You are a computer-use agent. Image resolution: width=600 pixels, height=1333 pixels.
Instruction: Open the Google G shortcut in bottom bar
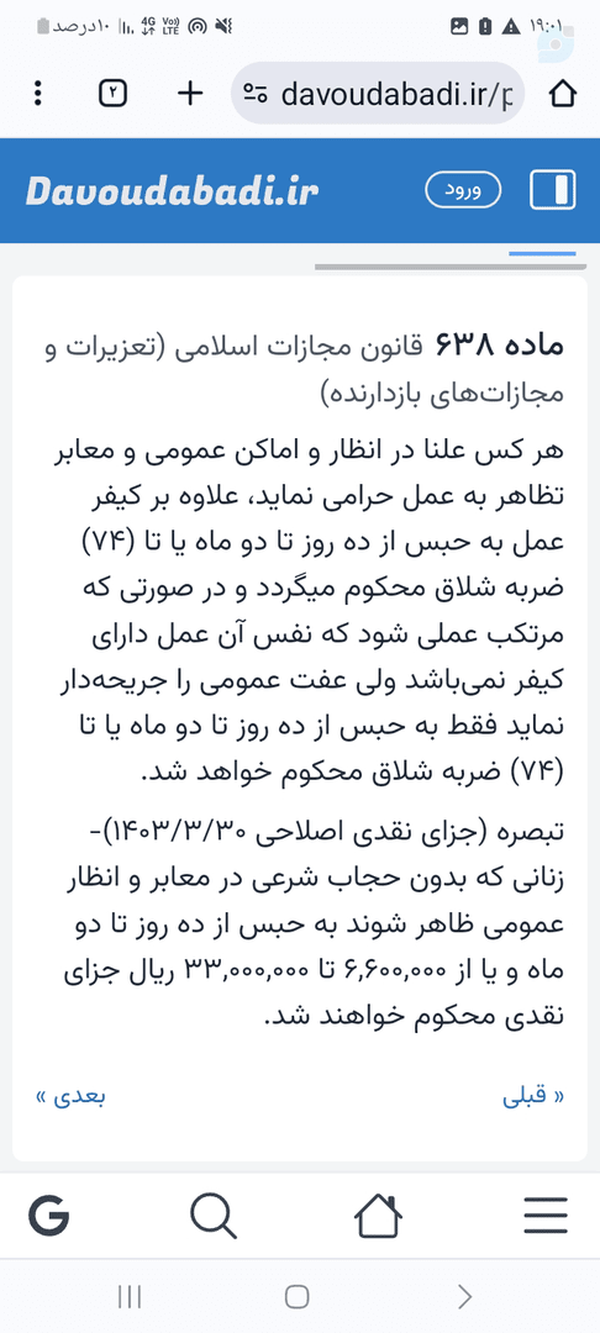tap(49, 1215)
